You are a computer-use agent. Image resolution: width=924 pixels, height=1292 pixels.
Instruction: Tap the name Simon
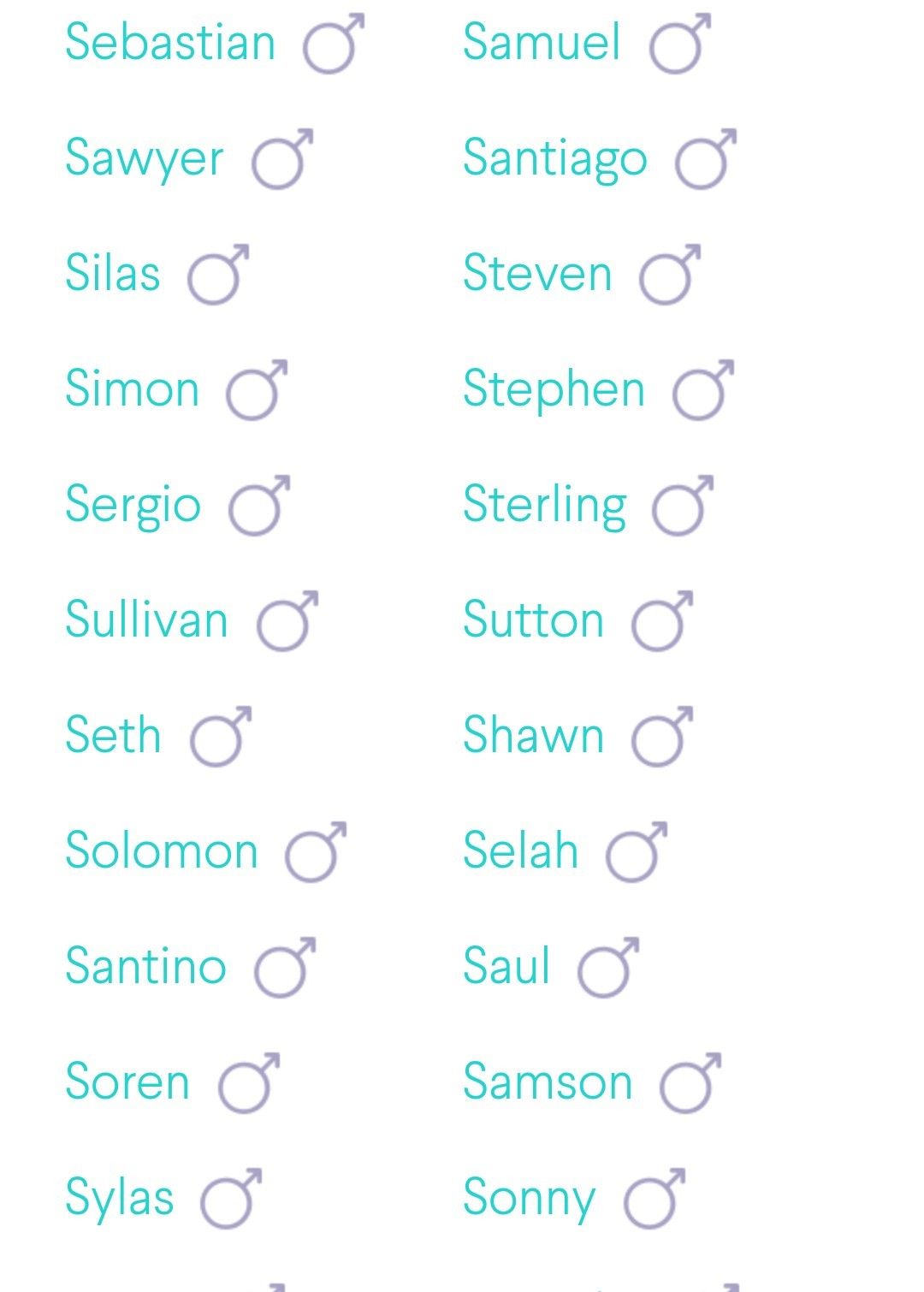point(133,389)
